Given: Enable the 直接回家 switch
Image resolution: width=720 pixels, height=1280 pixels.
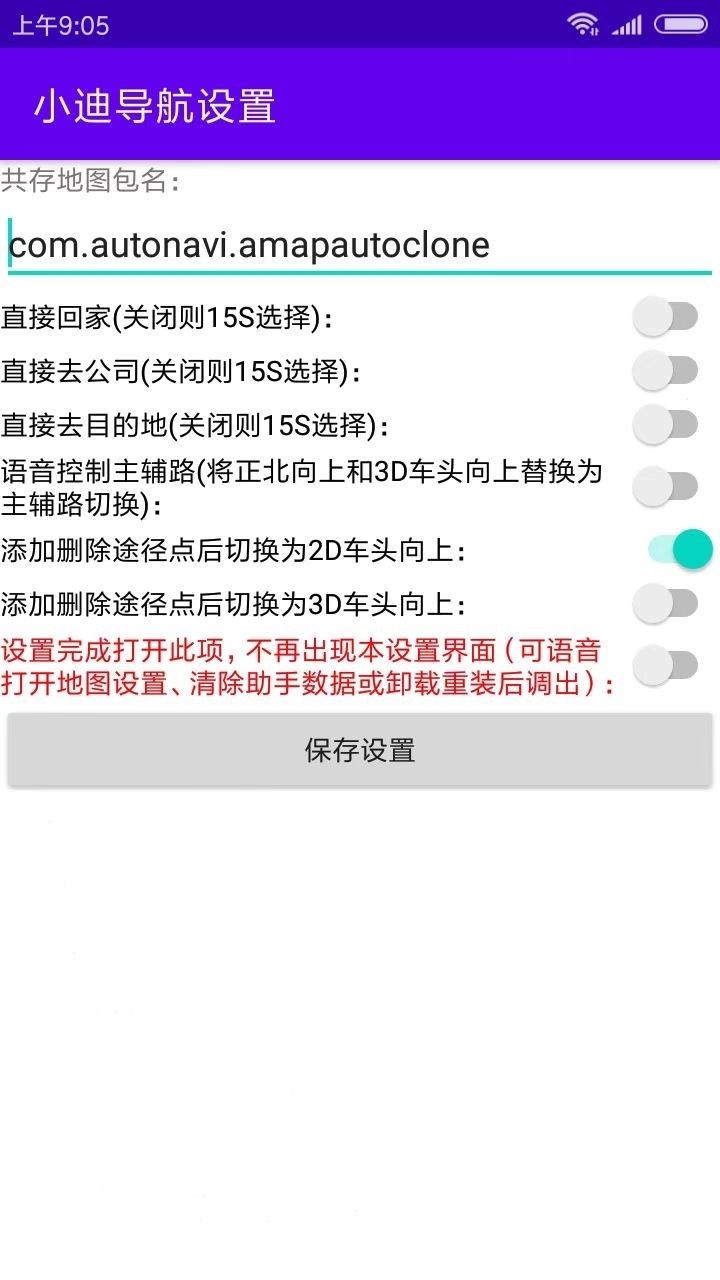Looking at the screenshot, I should click(668, 315).
